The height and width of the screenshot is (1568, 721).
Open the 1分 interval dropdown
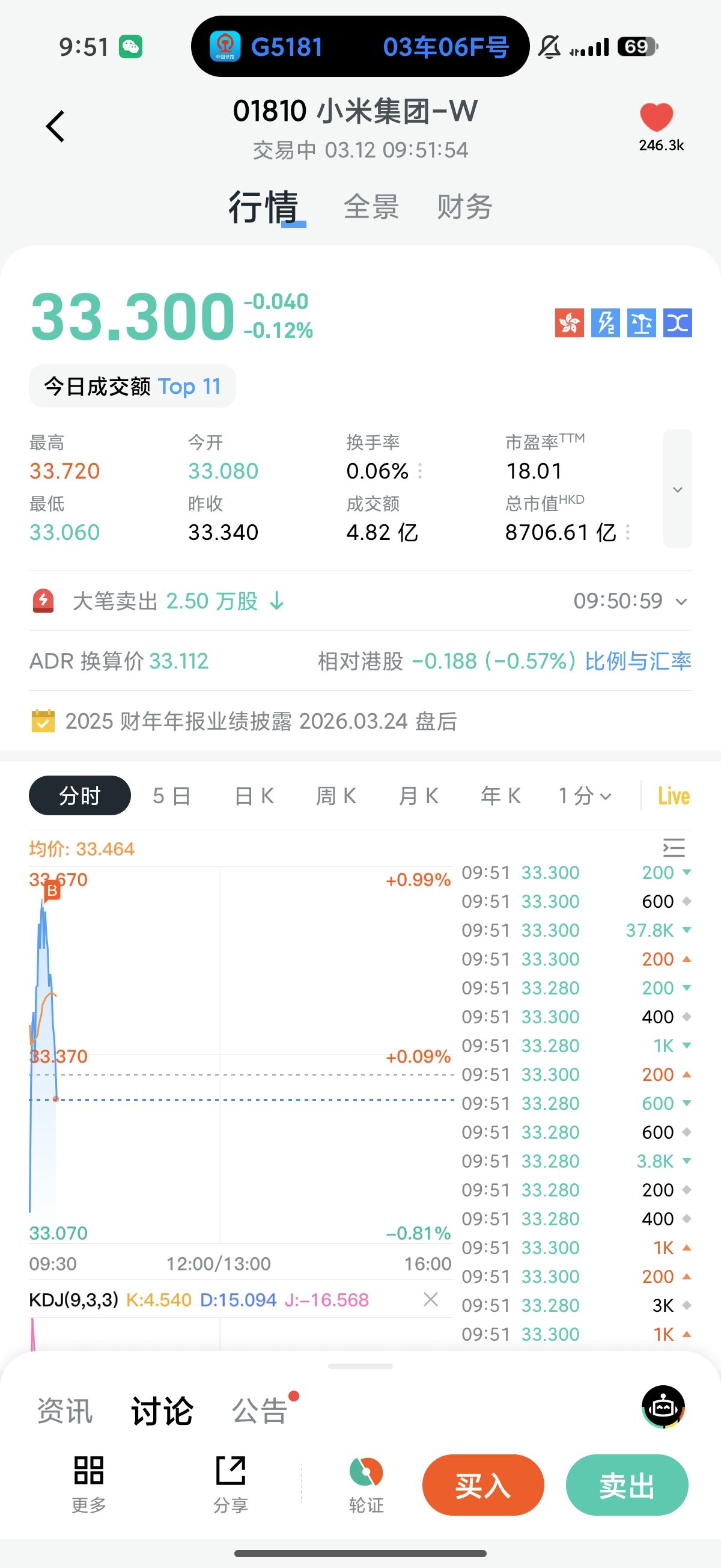[x=585, y=795]
